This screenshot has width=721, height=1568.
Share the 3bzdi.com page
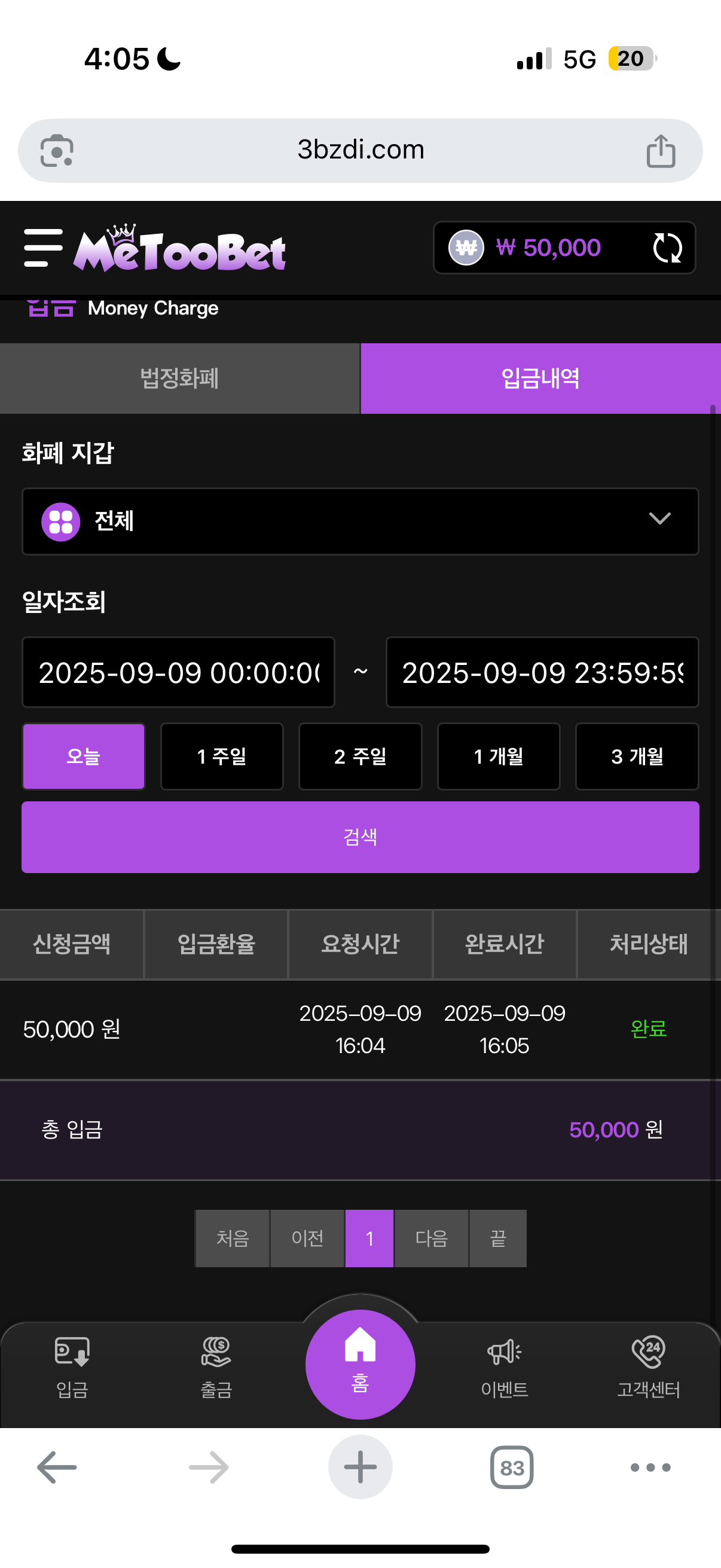tap(661, 150)
